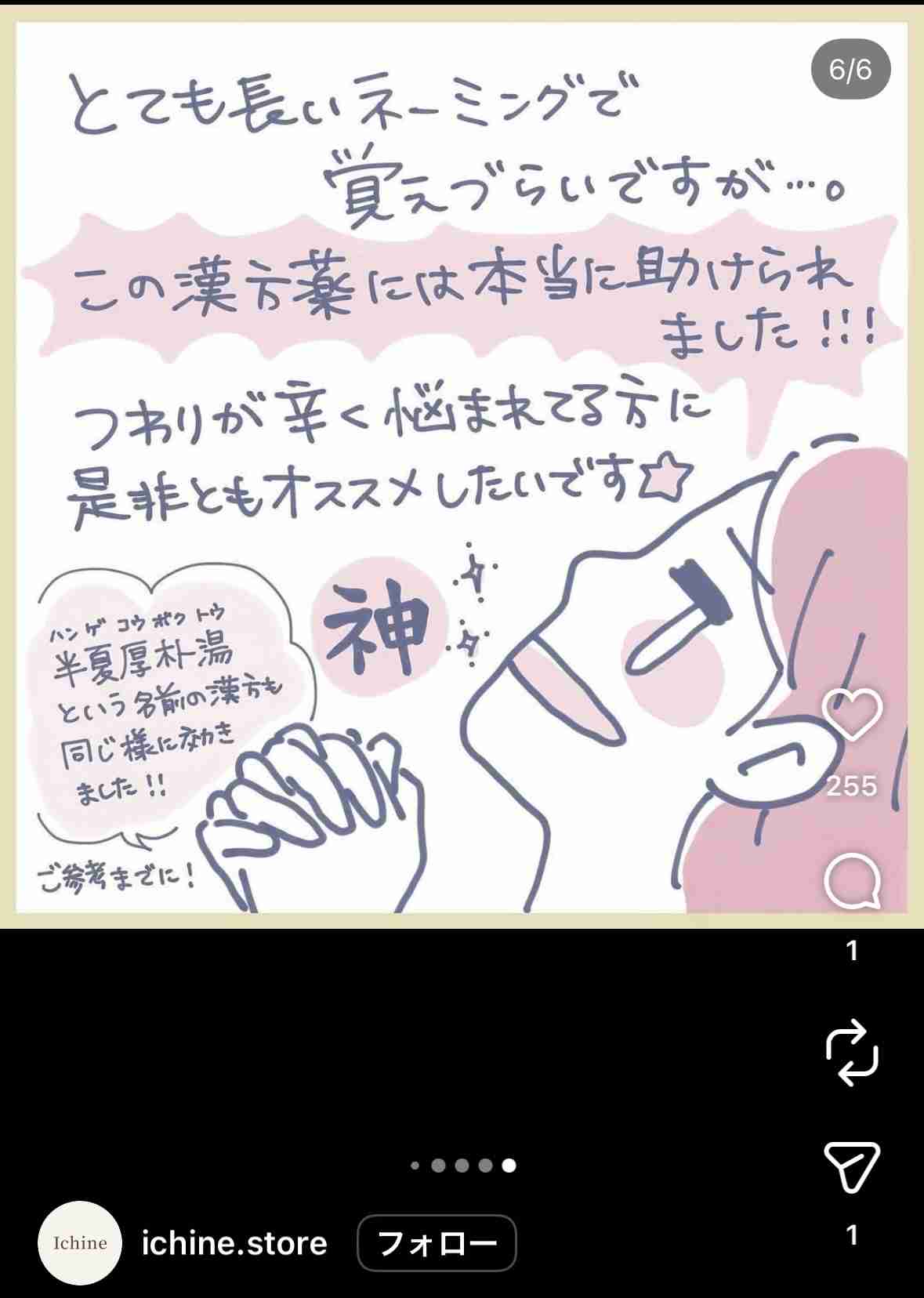Tap the fourth carousel dot
Screen dimensions: 924x1298
[484, 1166]
